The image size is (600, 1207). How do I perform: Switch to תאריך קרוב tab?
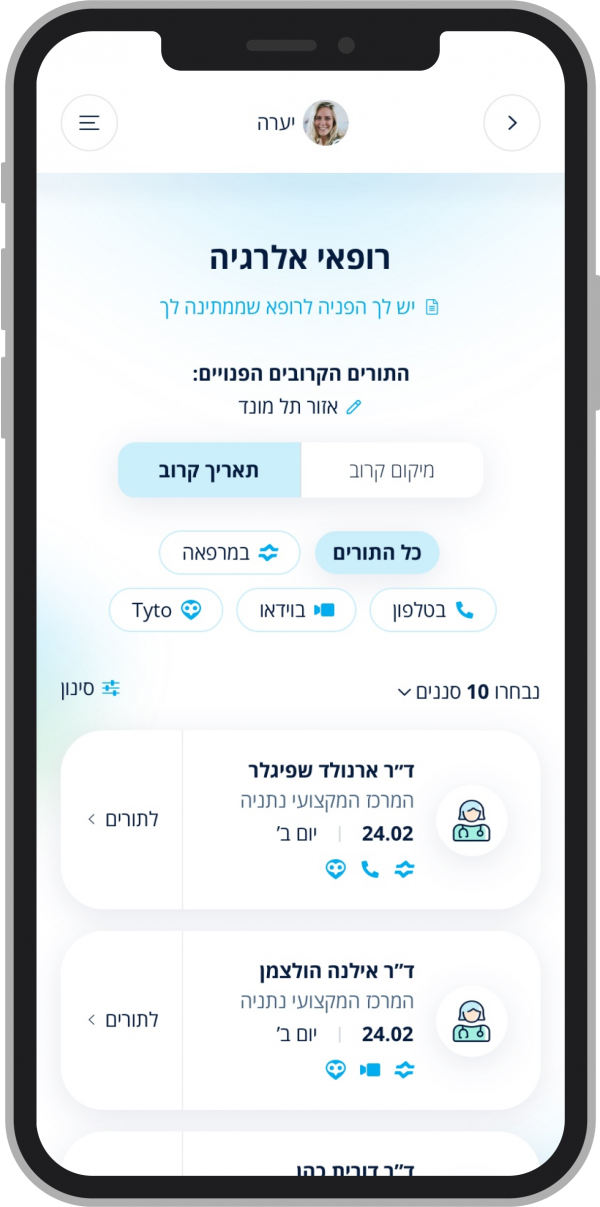coord(209,470)
